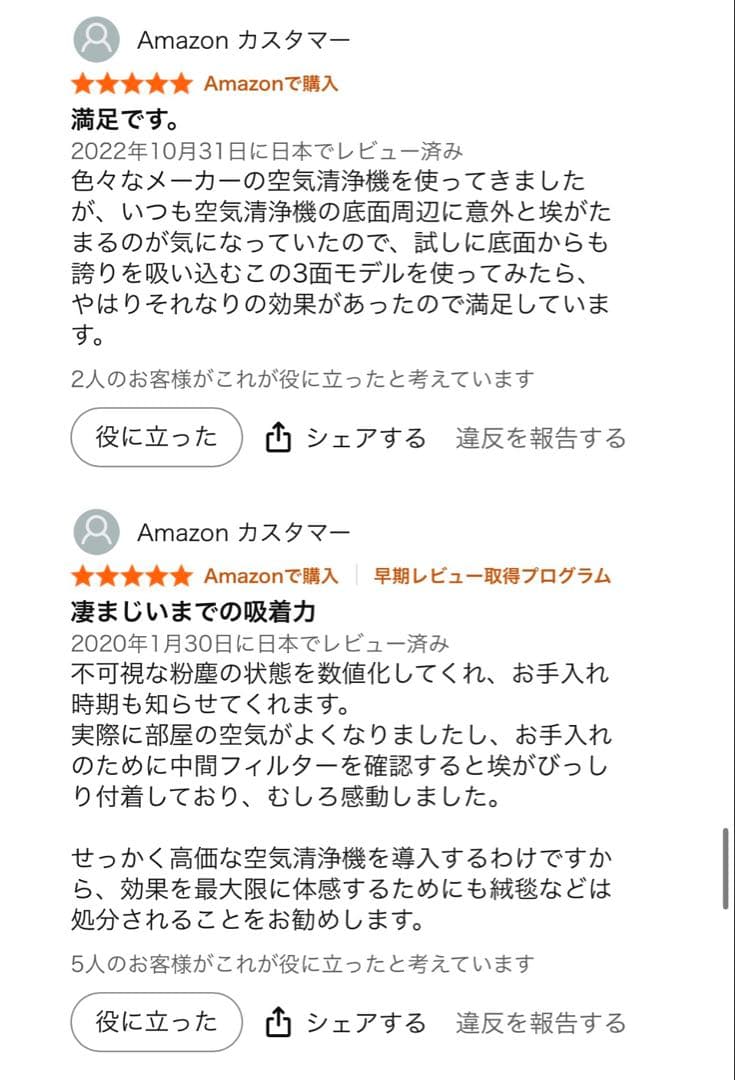Open 違反を報告する for the first review
This screenshot has height=1080, width=735.
pyautogui.click(x=541, y=437)
